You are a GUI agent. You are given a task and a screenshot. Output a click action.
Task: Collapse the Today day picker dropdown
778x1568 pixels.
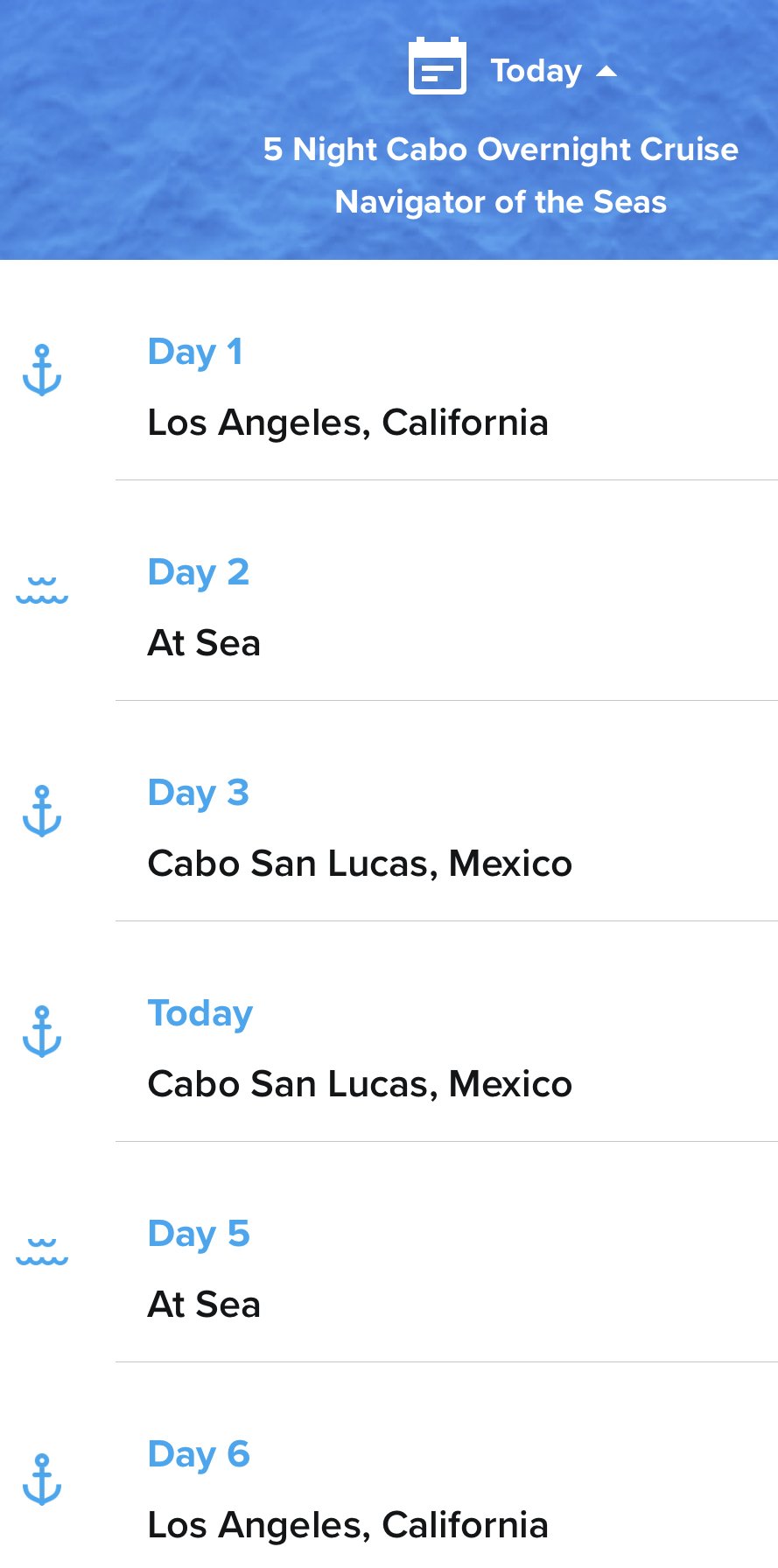(x=513, y=67)
